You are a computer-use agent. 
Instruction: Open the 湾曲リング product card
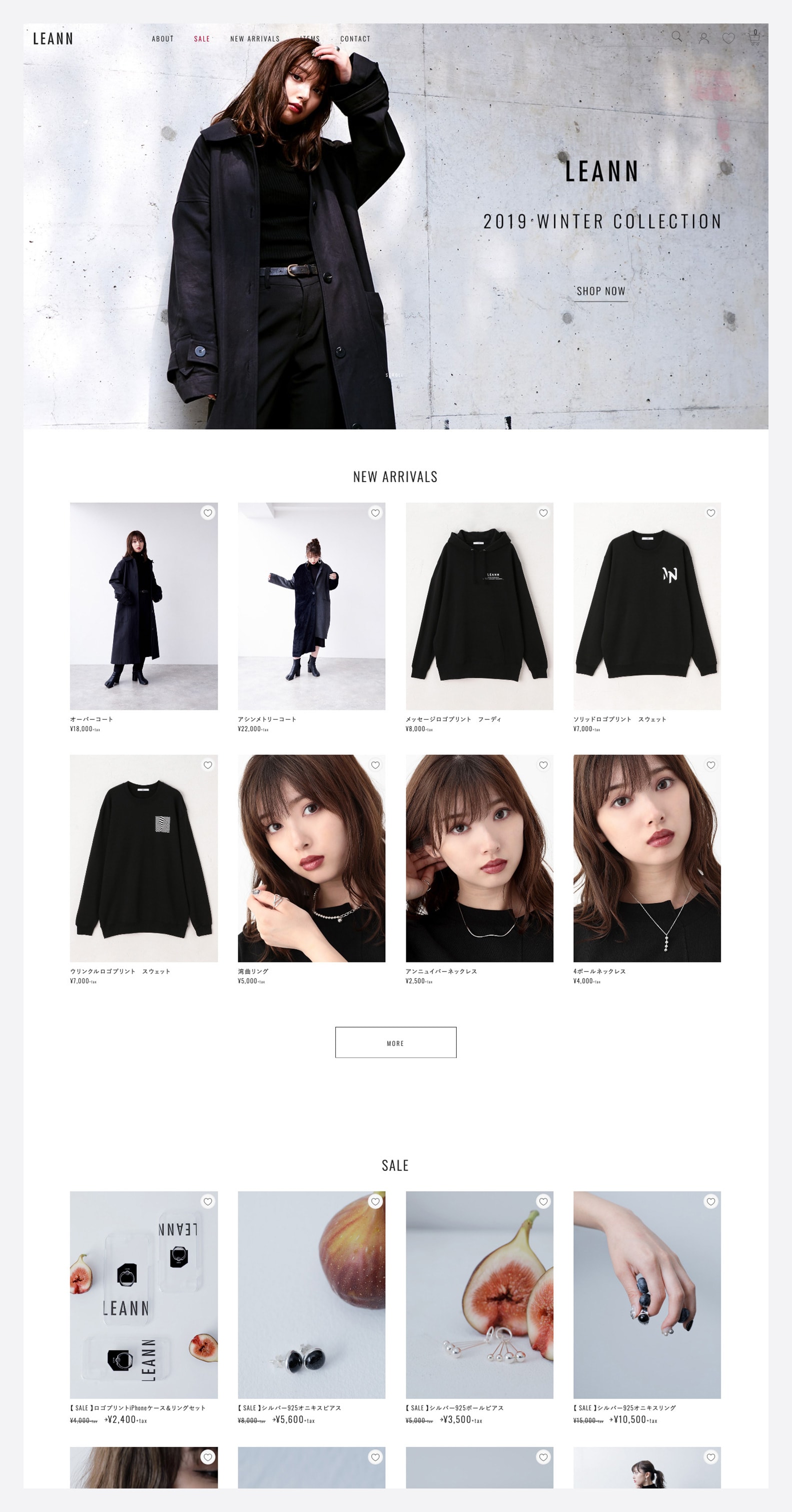[x=311, y=858]
